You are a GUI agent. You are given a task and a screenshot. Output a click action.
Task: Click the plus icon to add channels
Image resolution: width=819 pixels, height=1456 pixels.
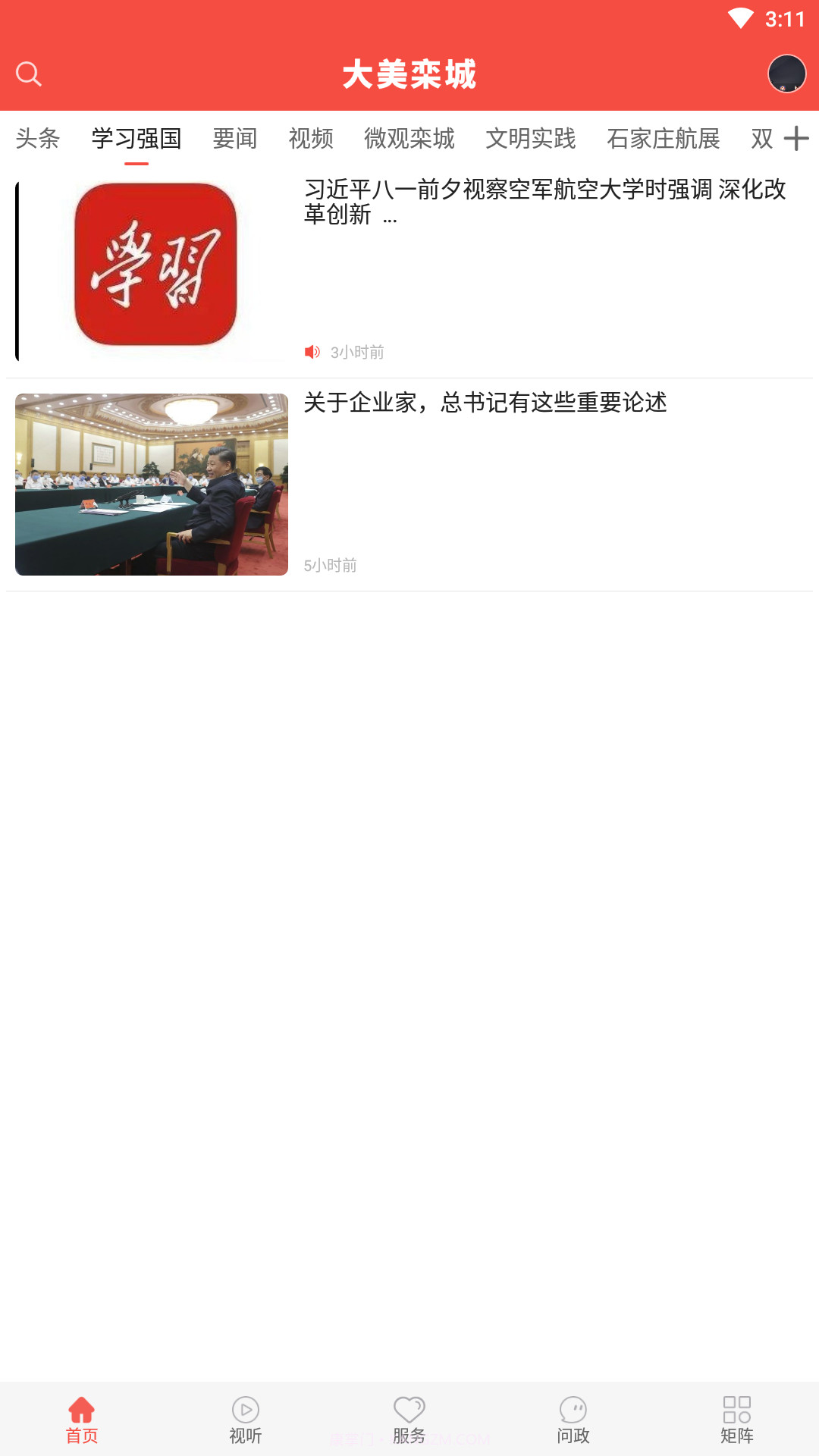[x=796, y=140]
